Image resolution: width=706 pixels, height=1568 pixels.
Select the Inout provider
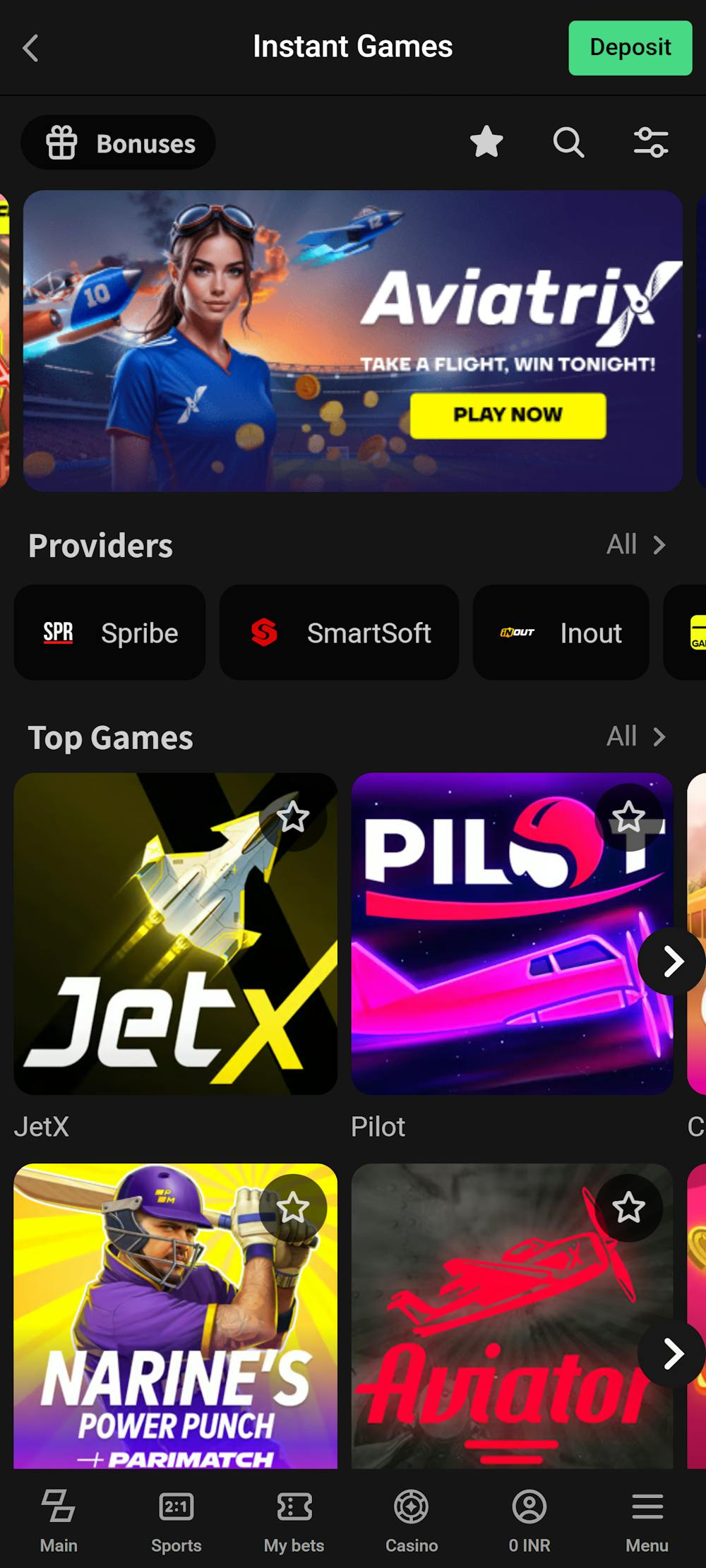[x=561, y=633]
